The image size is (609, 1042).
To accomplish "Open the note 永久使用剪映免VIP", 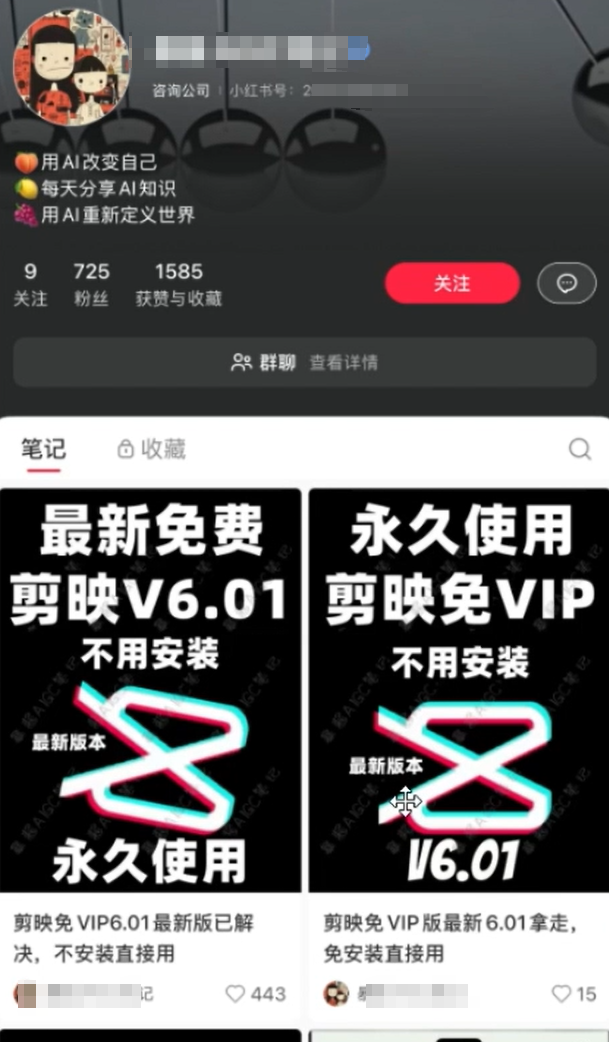I will tap(459, 690).
